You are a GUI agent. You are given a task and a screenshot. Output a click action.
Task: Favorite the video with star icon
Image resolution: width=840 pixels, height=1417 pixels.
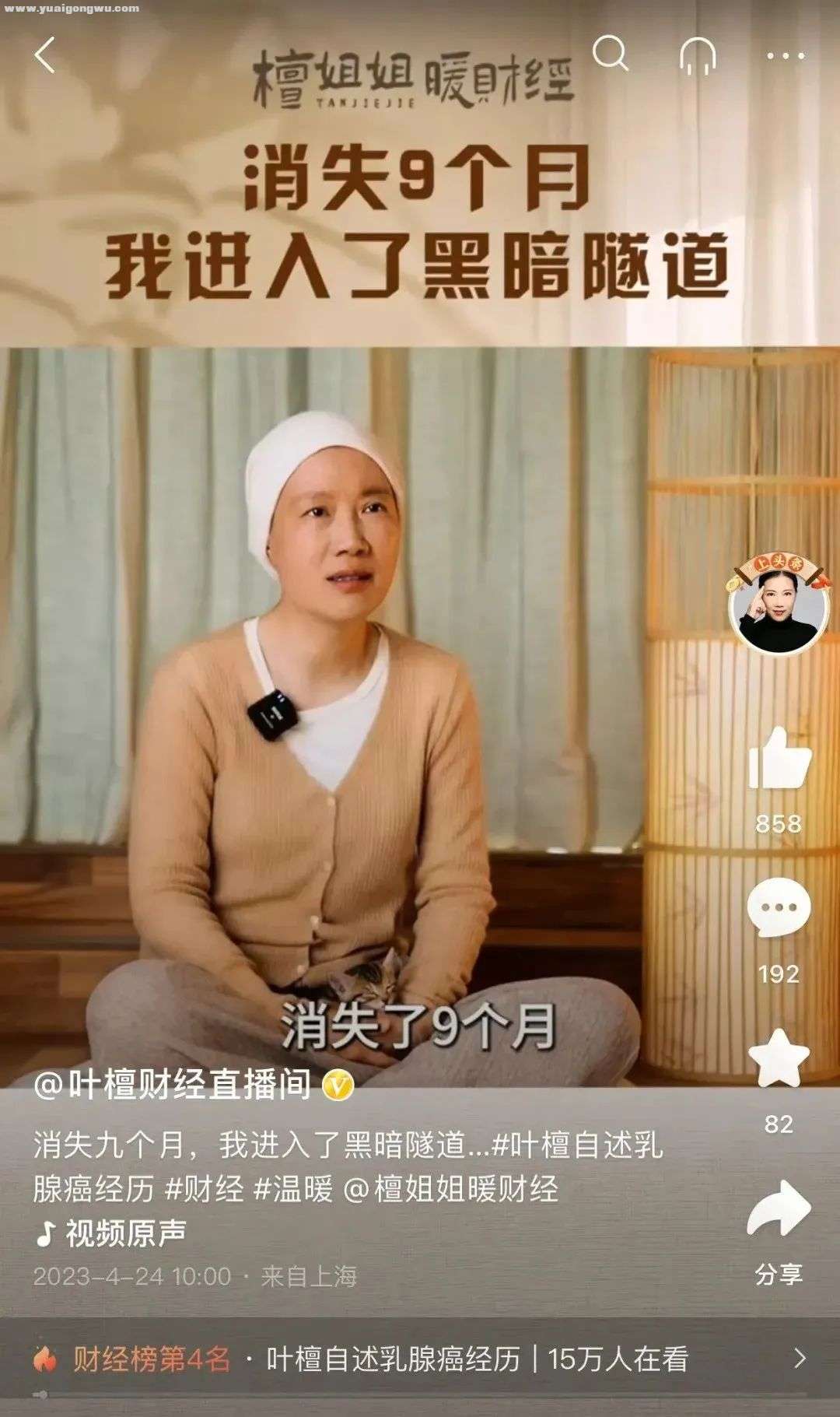click(779, 1059)
